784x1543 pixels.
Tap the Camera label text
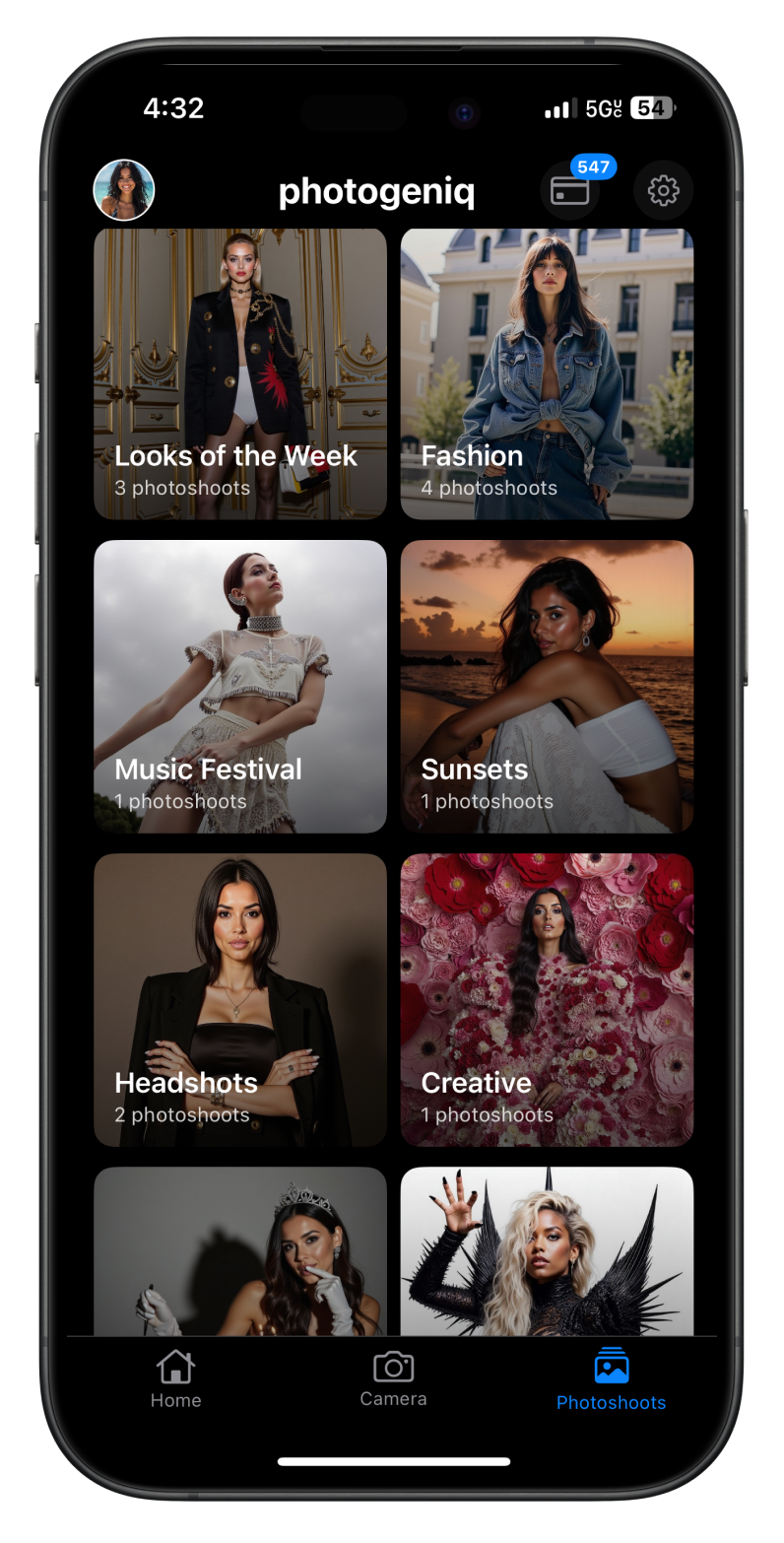393,1398
